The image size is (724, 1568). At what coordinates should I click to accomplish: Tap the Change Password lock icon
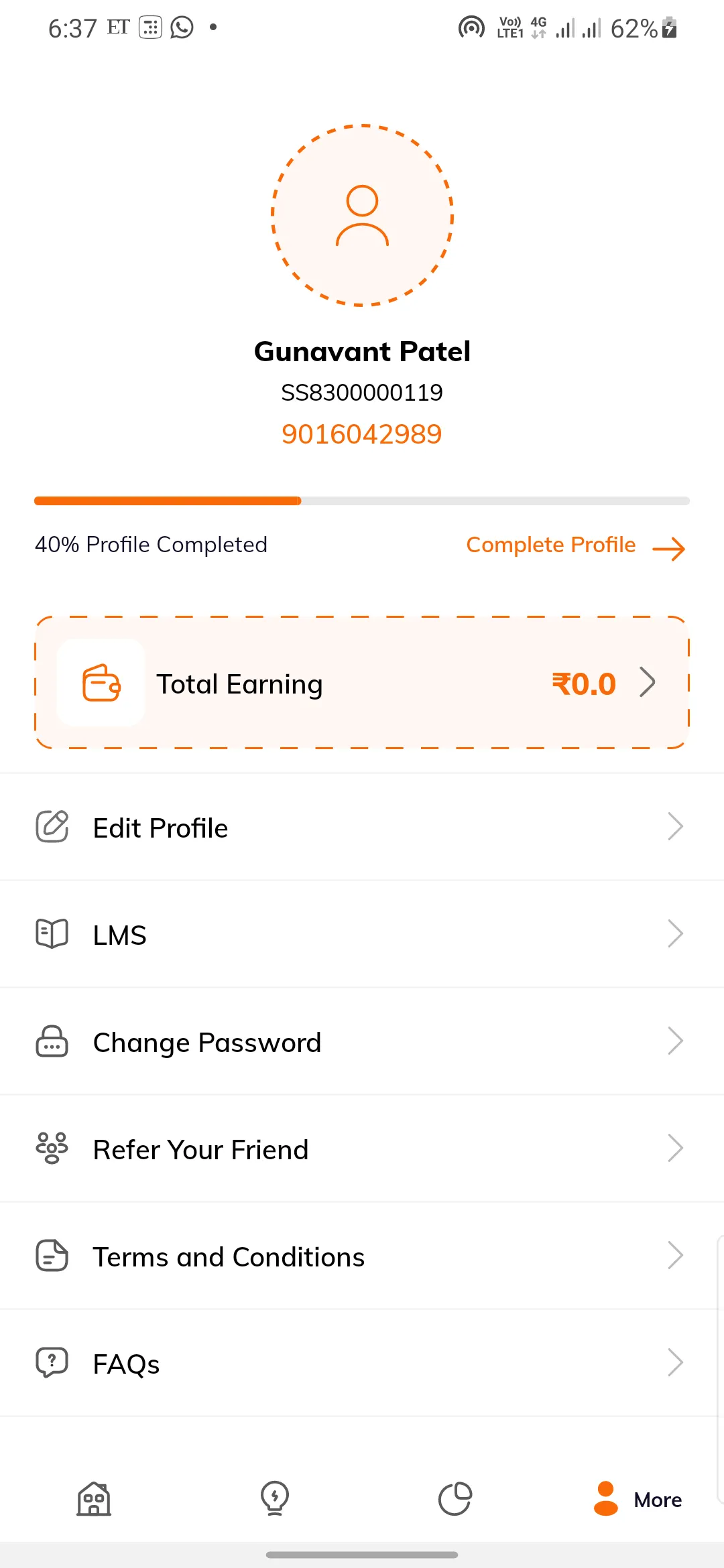coord(51,1041)
